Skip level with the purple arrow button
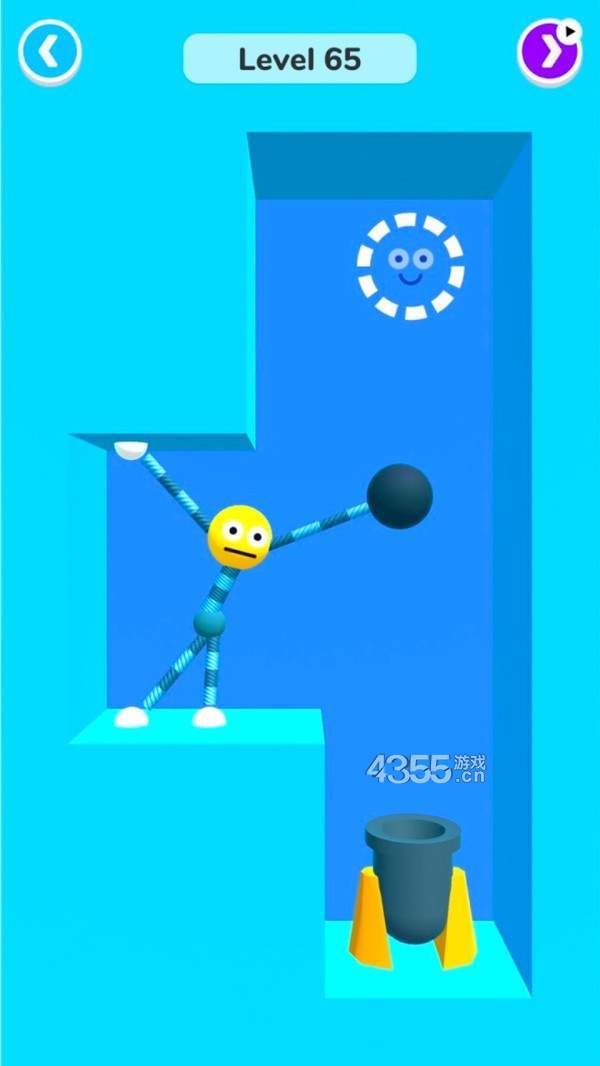600x1066 pixels. tap(550, 52)
